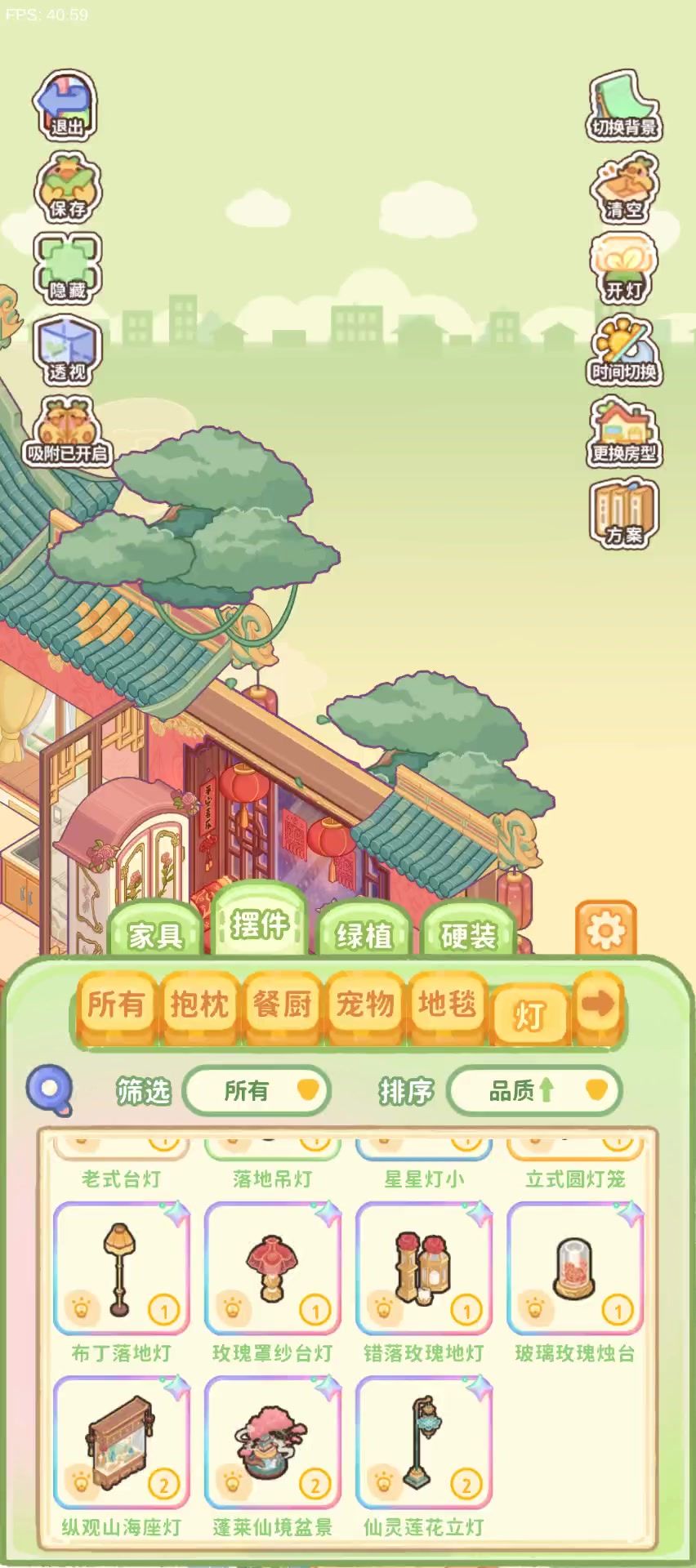Switch to the 家具 tab
This screenshot has width=696, height=1568.
click(x=154, y=933)
